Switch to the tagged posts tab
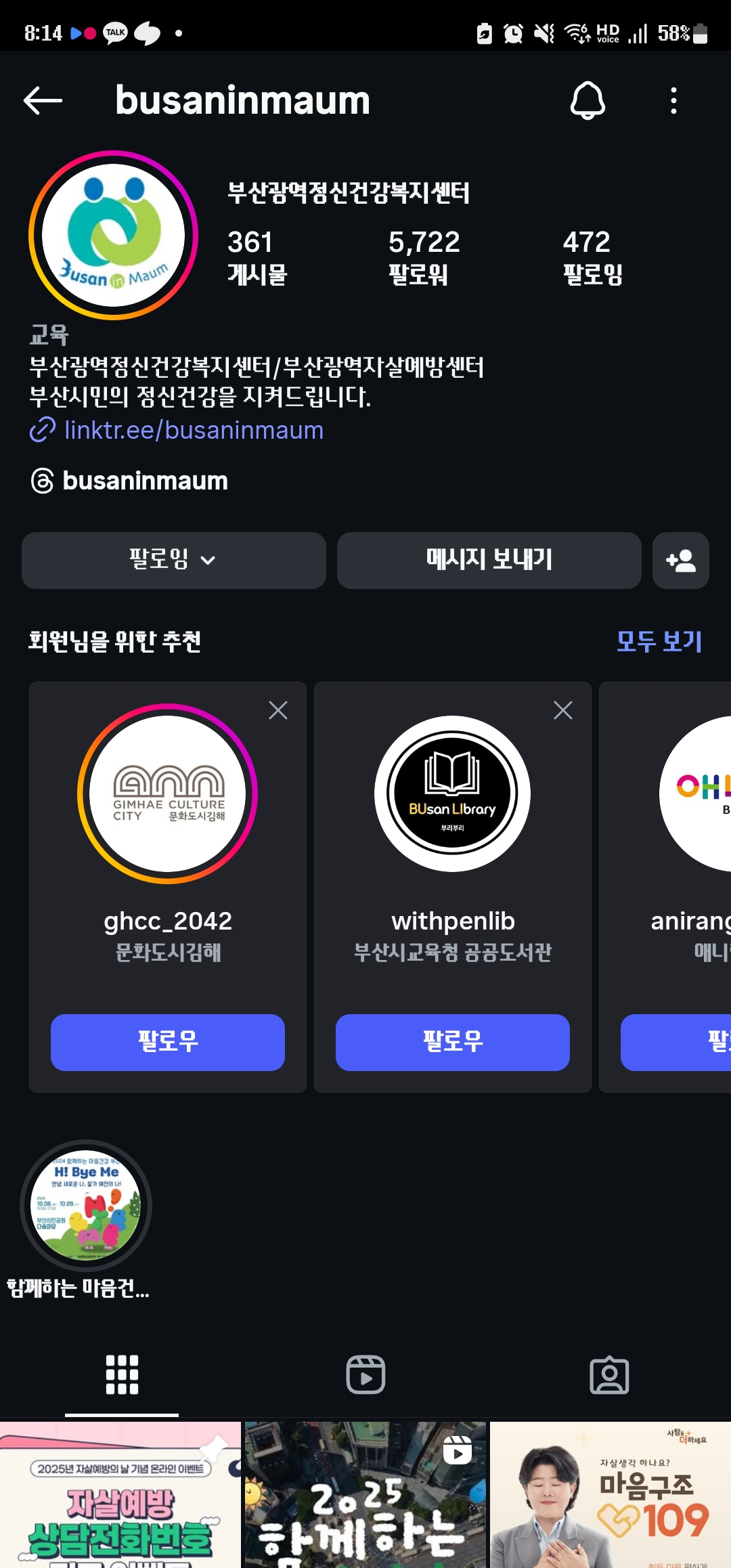This screenshot has width=731, height=1568. click(x=609, y=1374)
